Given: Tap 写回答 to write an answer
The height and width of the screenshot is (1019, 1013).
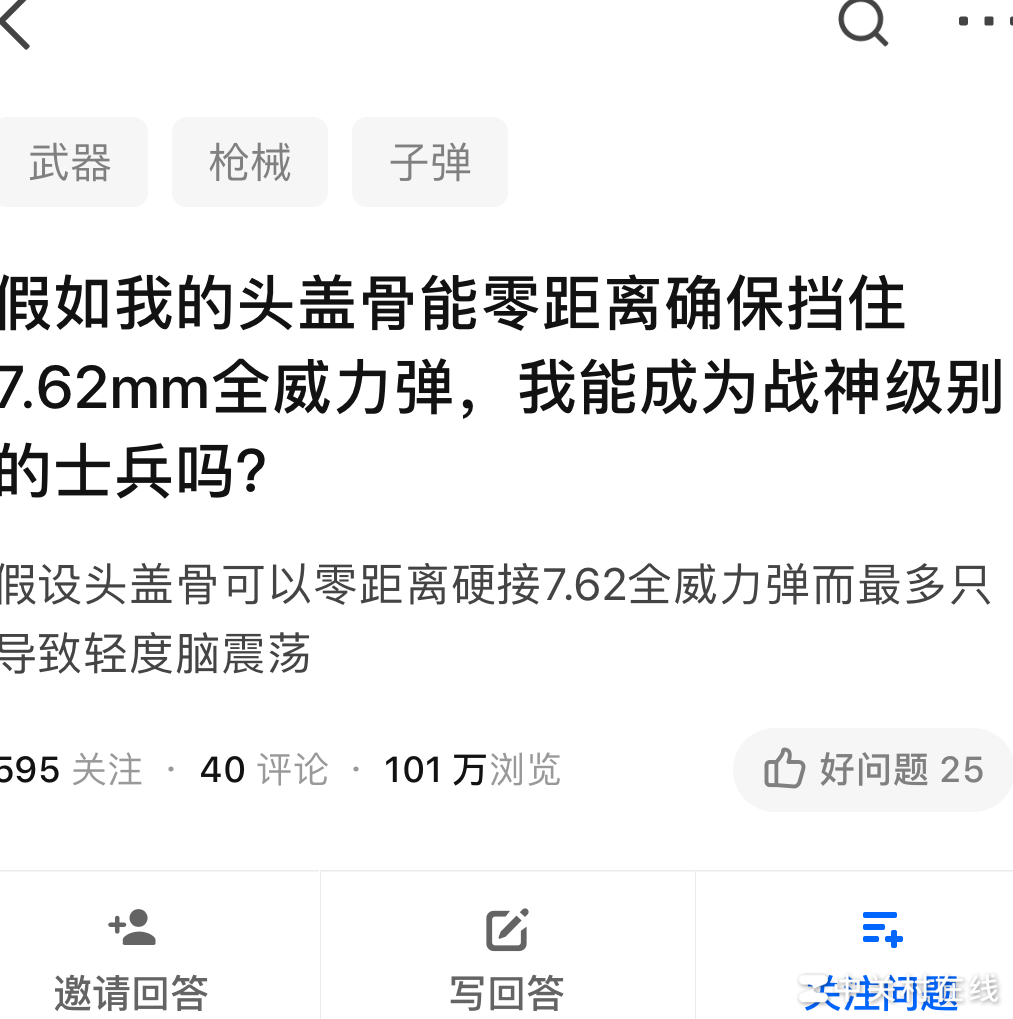Looking at the screenshot, I should tap(506, 991).
